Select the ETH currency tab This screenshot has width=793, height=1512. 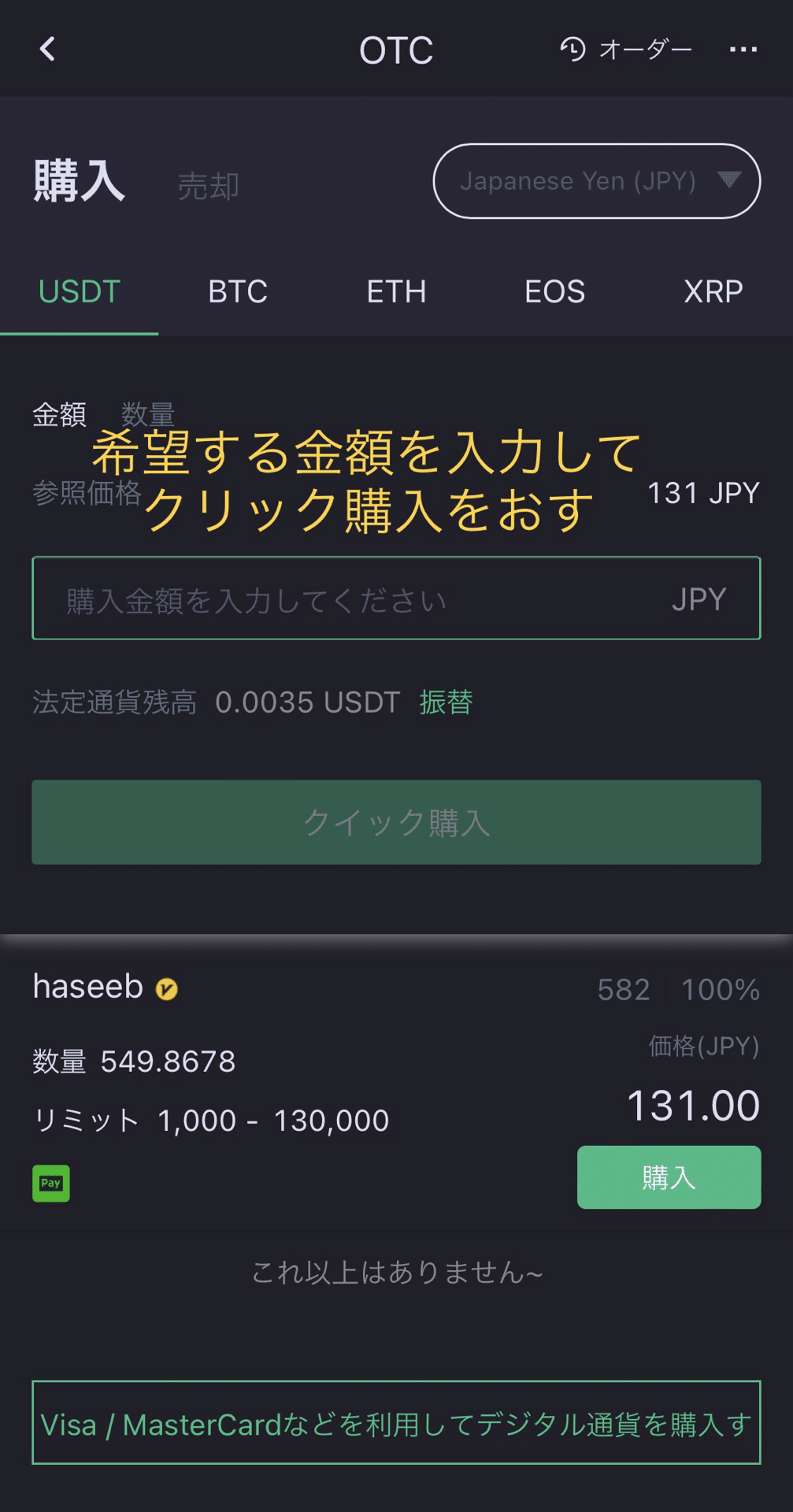396,291
